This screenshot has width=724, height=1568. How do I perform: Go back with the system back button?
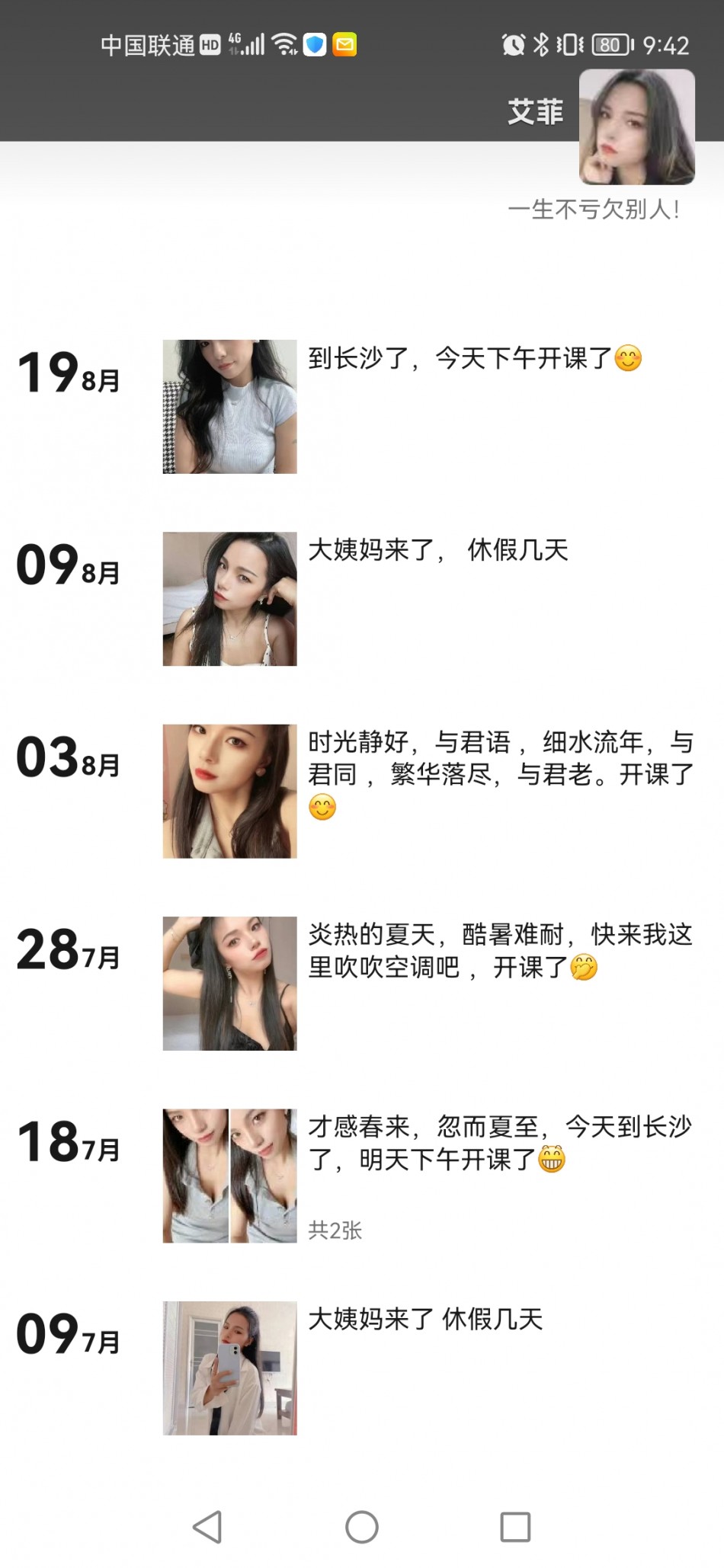pos(207,1527)
